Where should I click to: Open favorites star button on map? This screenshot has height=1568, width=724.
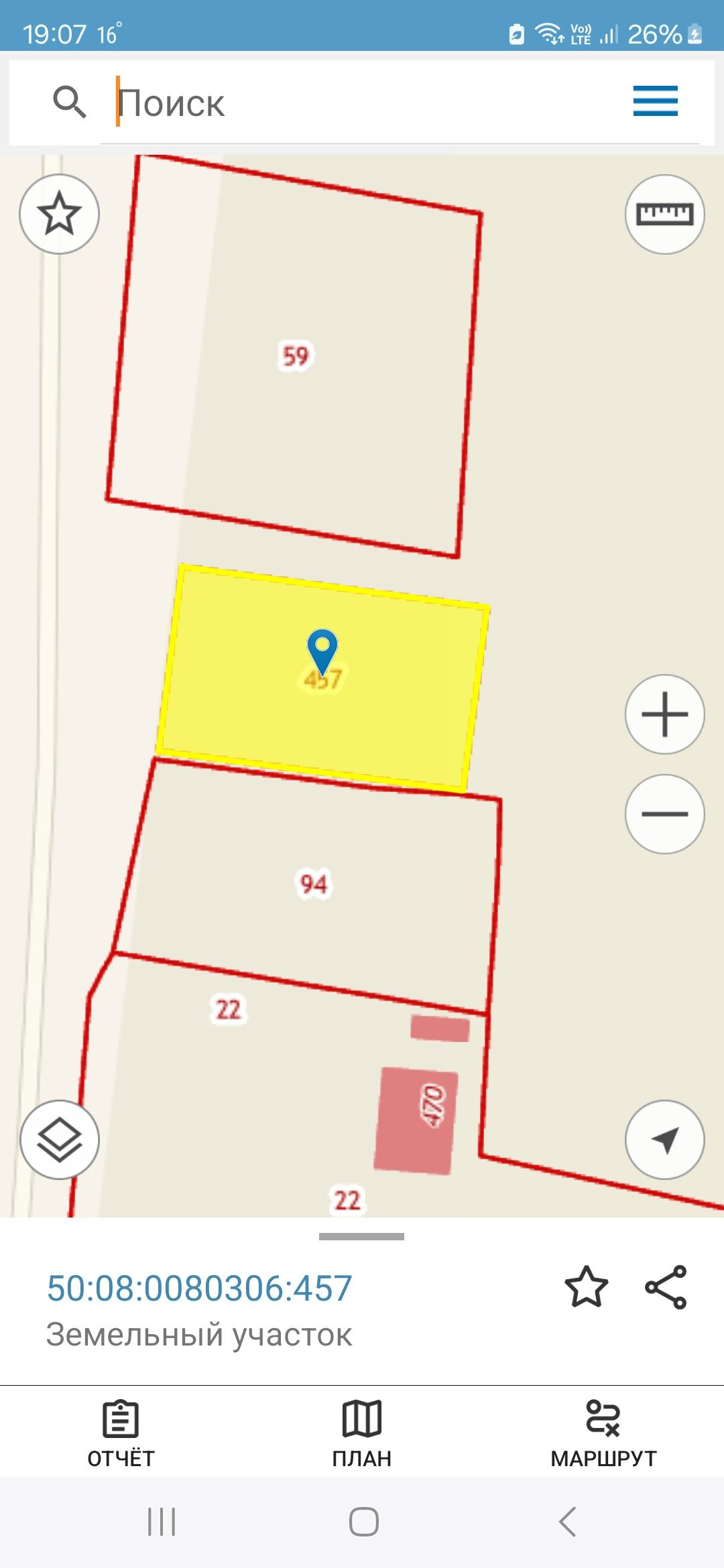coord(59,214)
